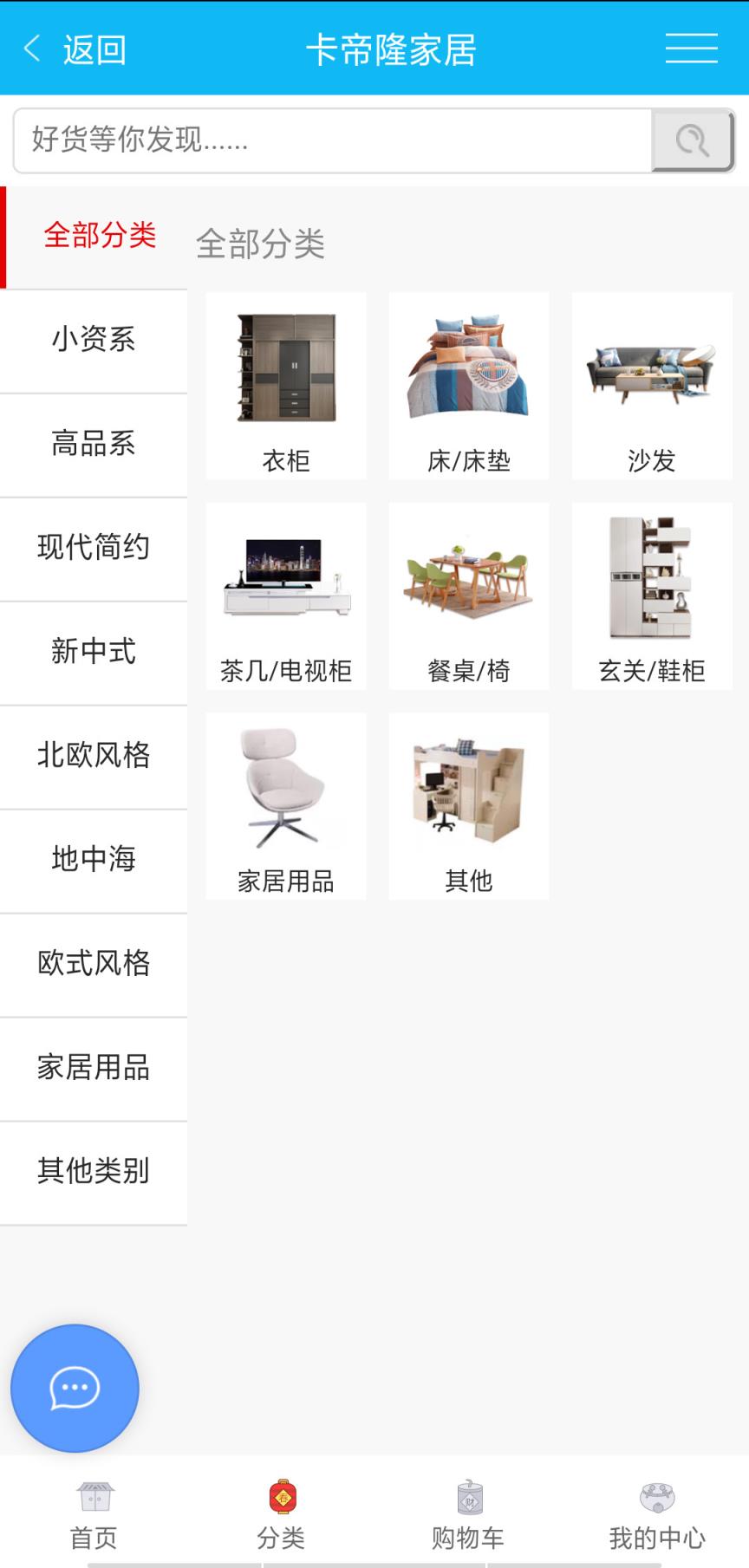Select the 小资系 category in the sidebar

[x=92, y=340]
